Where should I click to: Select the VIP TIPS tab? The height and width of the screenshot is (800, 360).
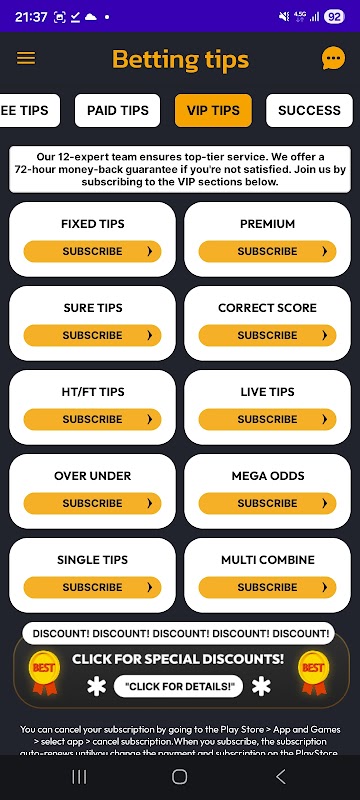(x=213, y=110)
